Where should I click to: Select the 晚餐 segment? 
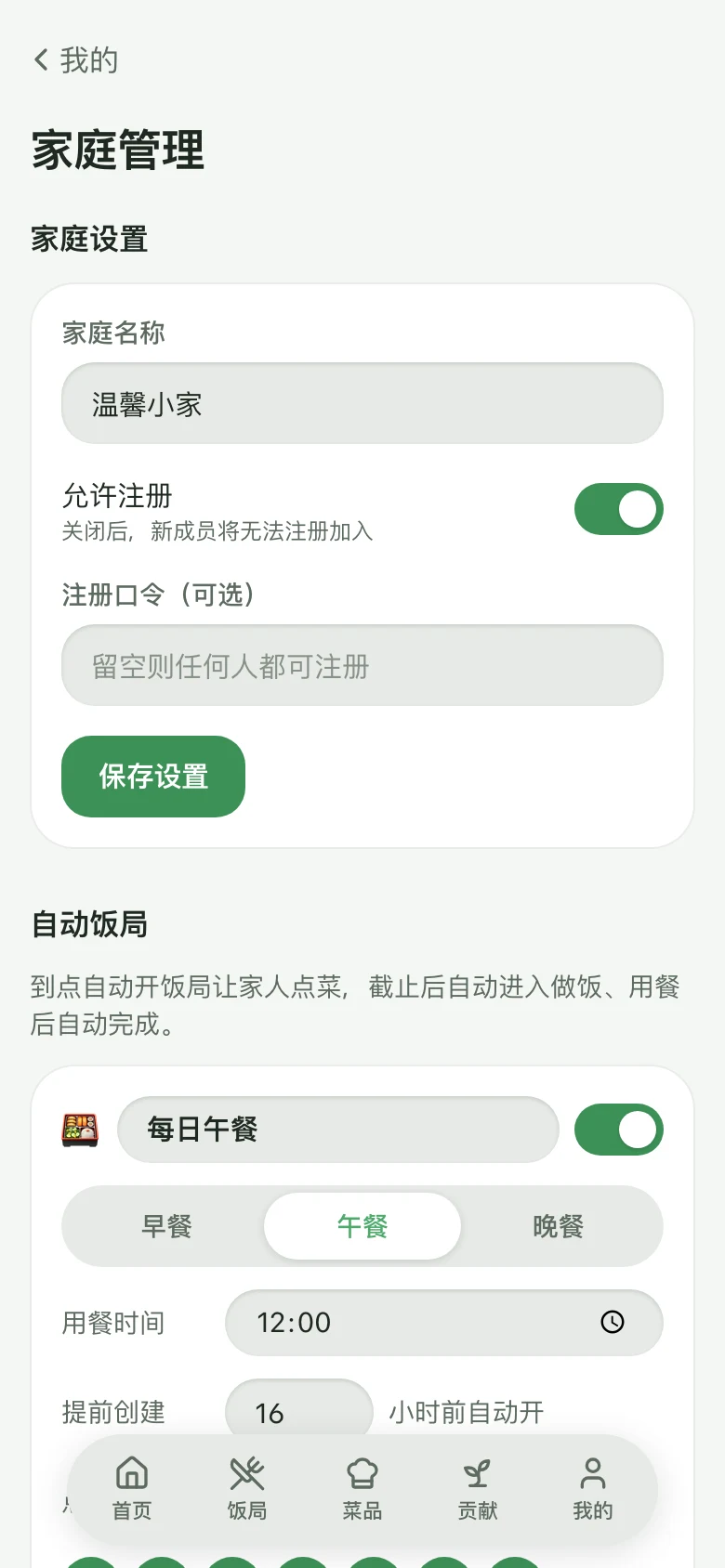558,1226
